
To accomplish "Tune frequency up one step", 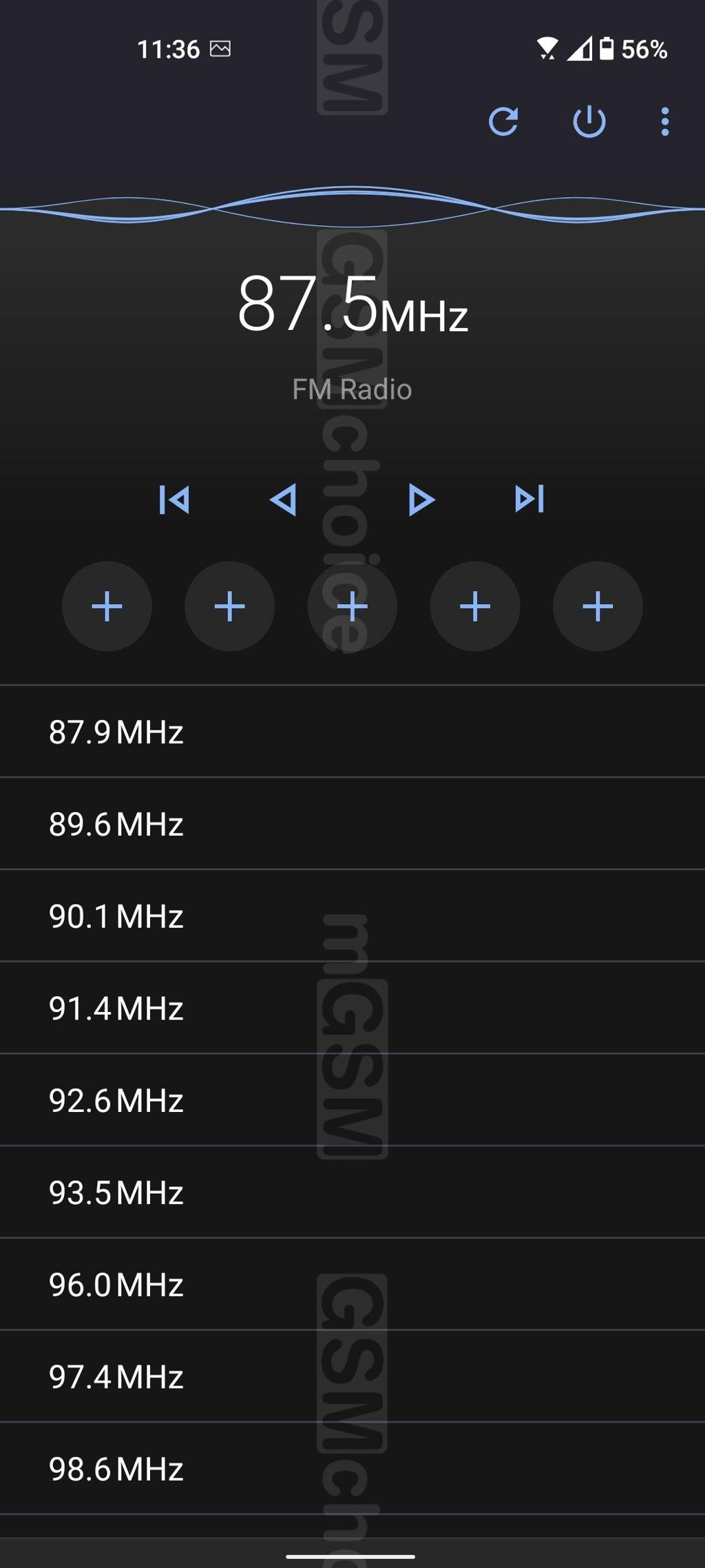I will pyautogui.click(x=421, y=499).
